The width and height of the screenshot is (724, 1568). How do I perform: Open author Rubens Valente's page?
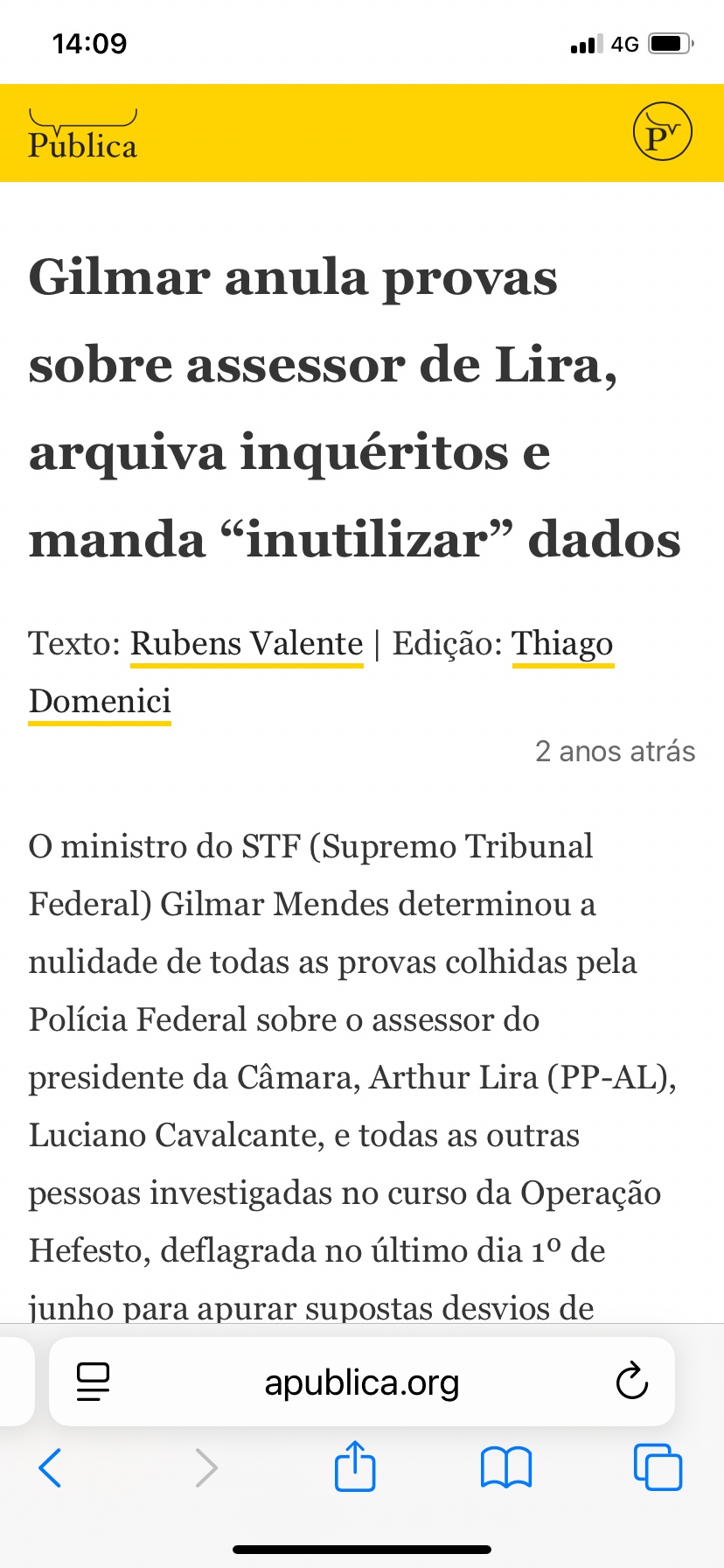[x=247, y=644]
